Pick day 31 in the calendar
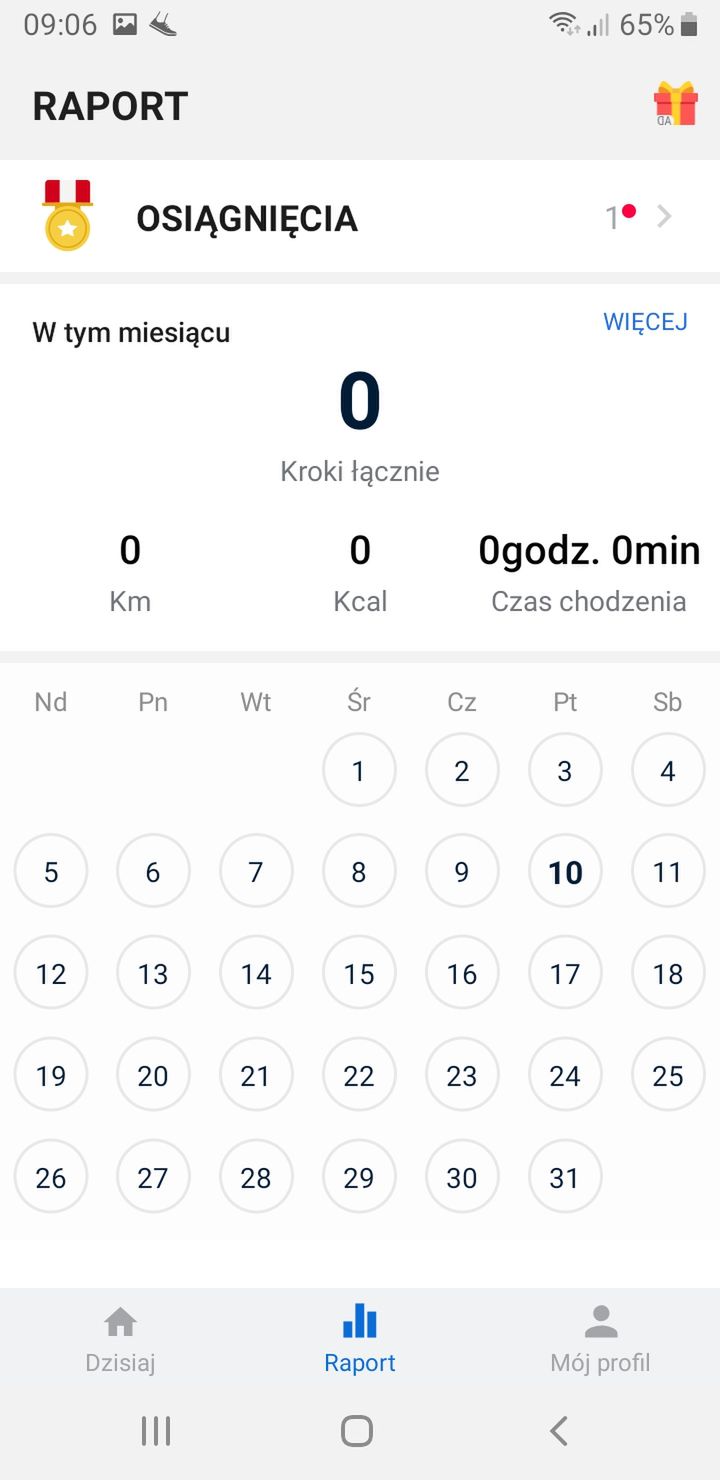This screenshot has height=1480, width=720. pyautogui.click(x=565, y=1177)
